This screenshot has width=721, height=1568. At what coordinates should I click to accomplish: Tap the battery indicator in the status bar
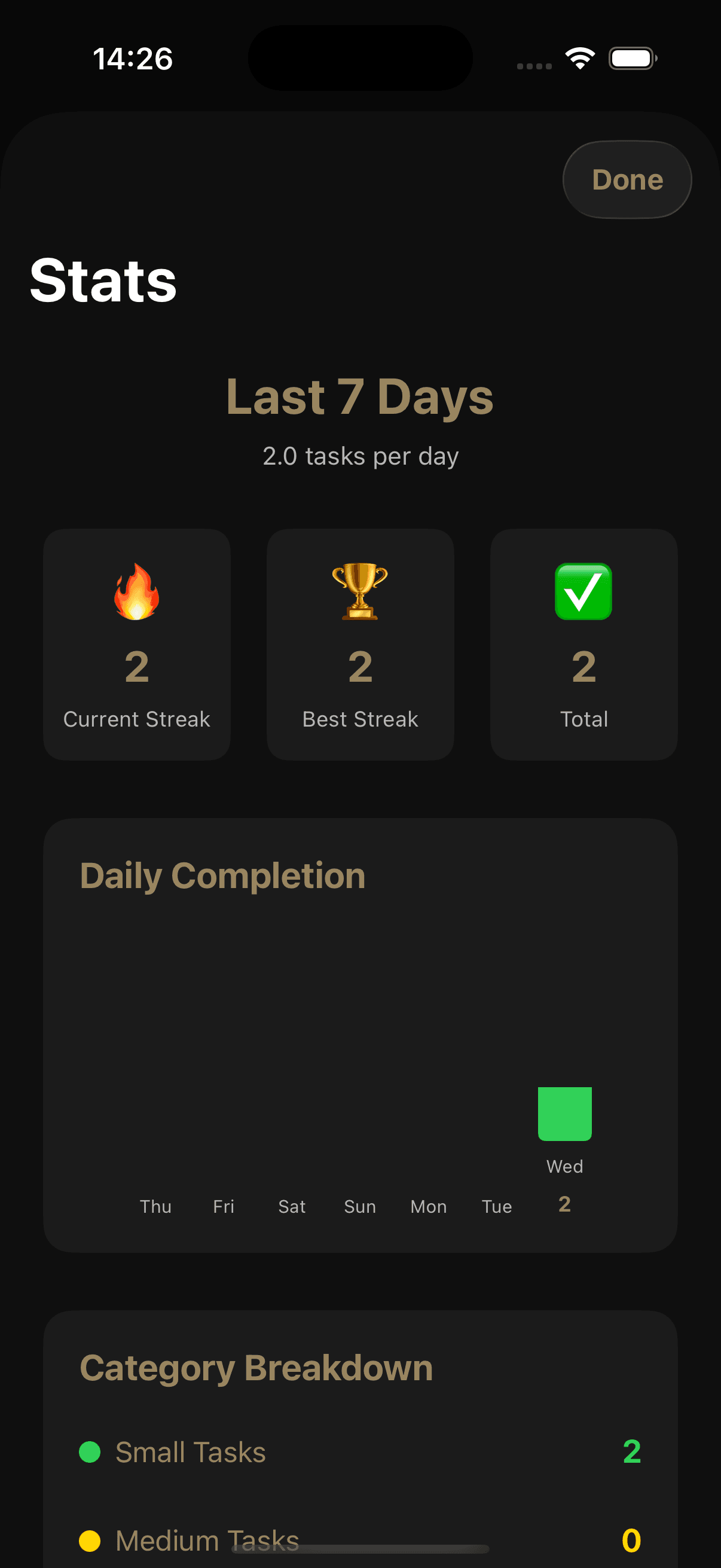pyautogui.click(x=633, y=57)
